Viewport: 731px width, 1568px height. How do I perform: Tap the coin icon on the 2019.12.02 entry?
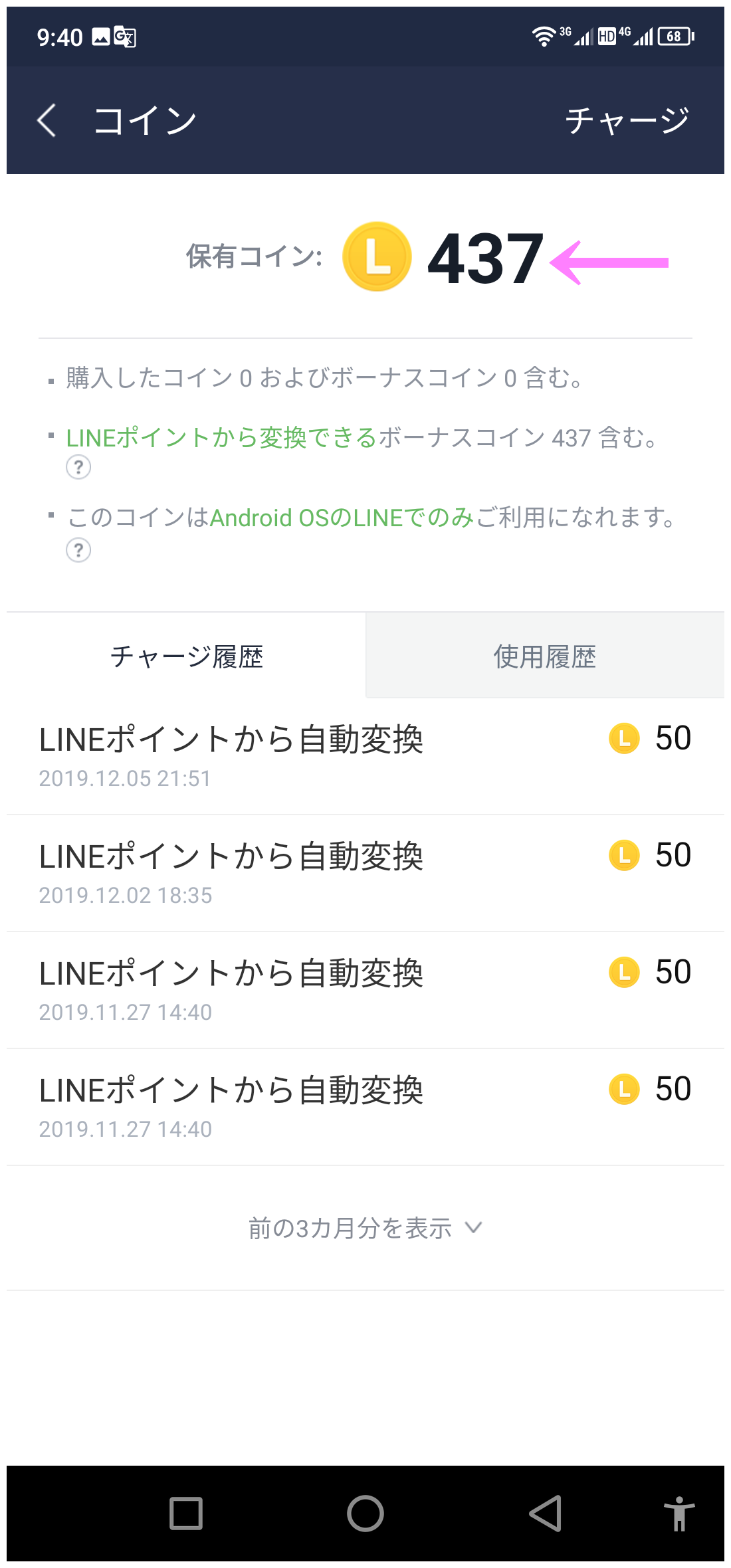pyautogui.click(x=623, y=856)
